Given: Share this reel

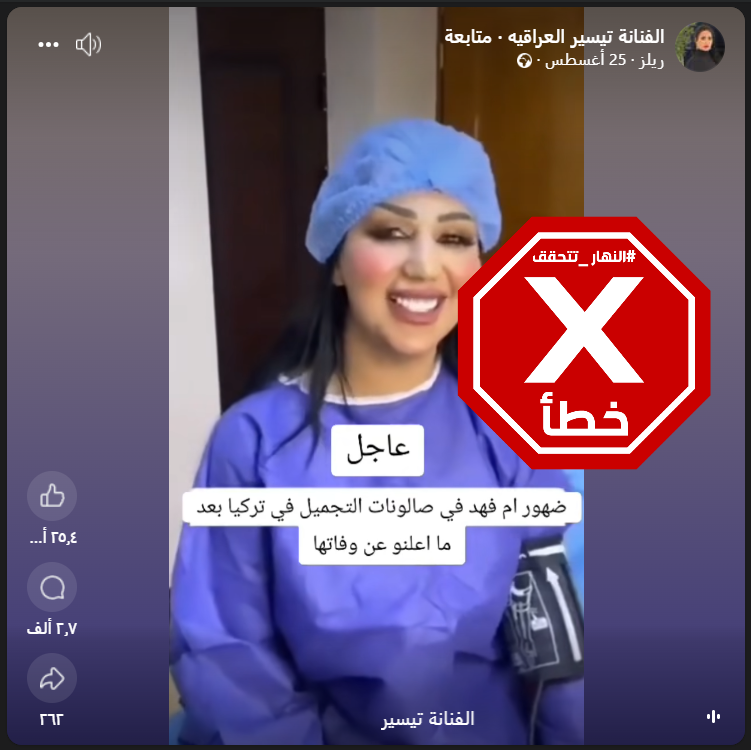Looking at the screenshot, I should (x=52, y=678).
